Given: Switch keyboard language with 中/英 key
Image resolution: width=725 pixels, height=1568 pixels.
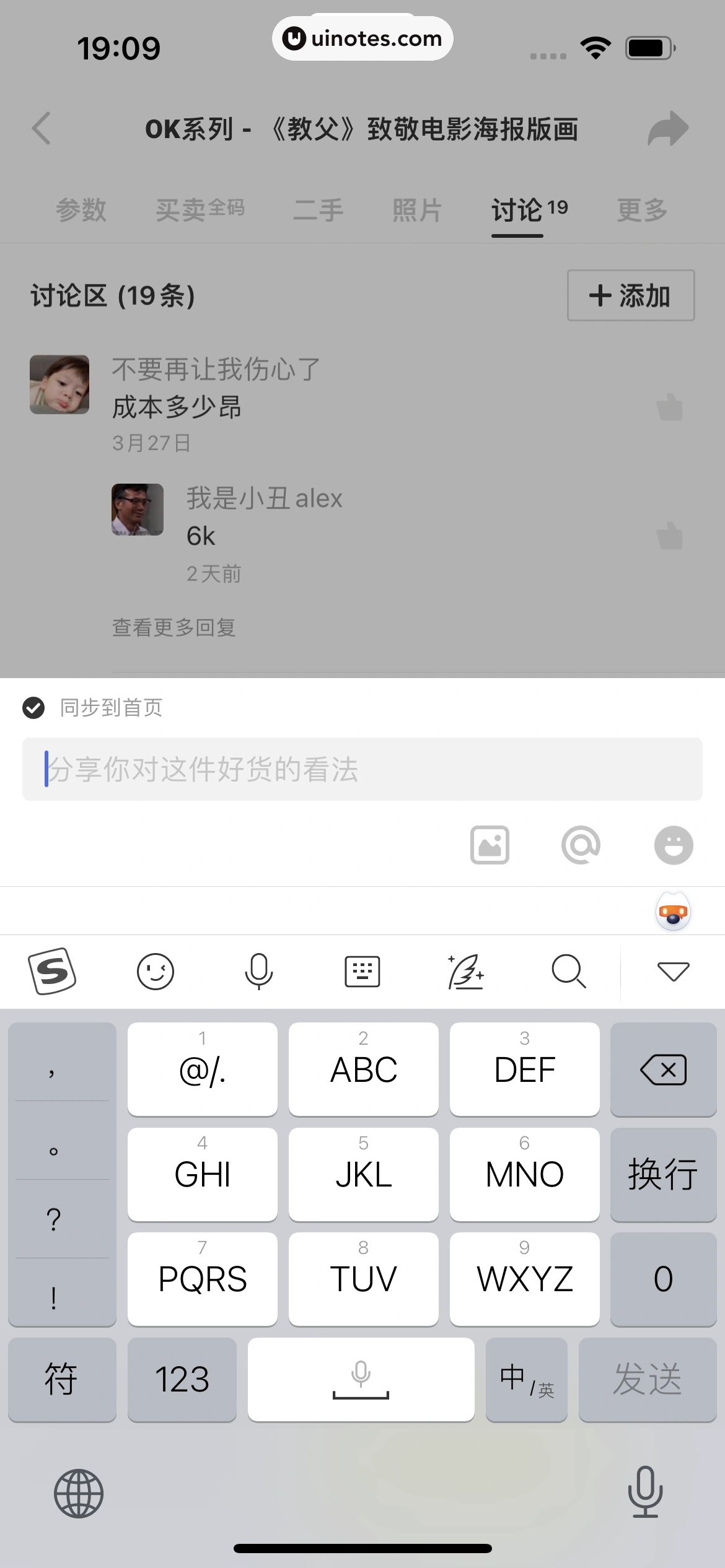Looking at the screenshot, I should (x=526, y=1380).
